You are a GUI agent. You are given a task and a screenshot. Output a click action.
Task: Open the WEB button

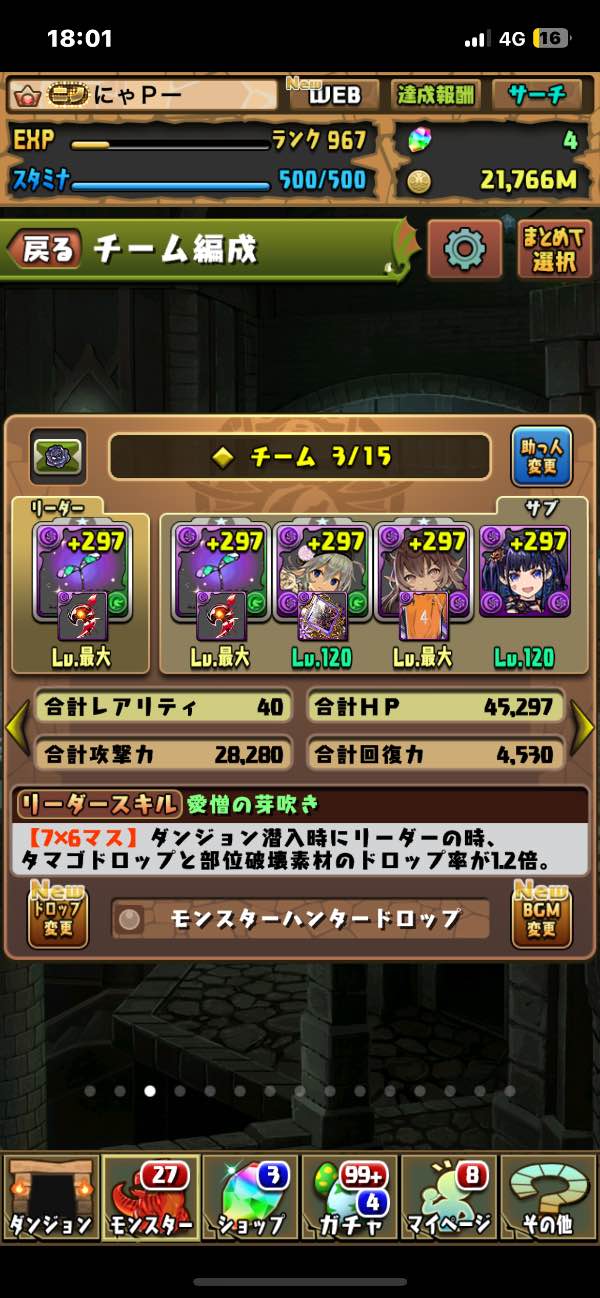tap(333, 96)
